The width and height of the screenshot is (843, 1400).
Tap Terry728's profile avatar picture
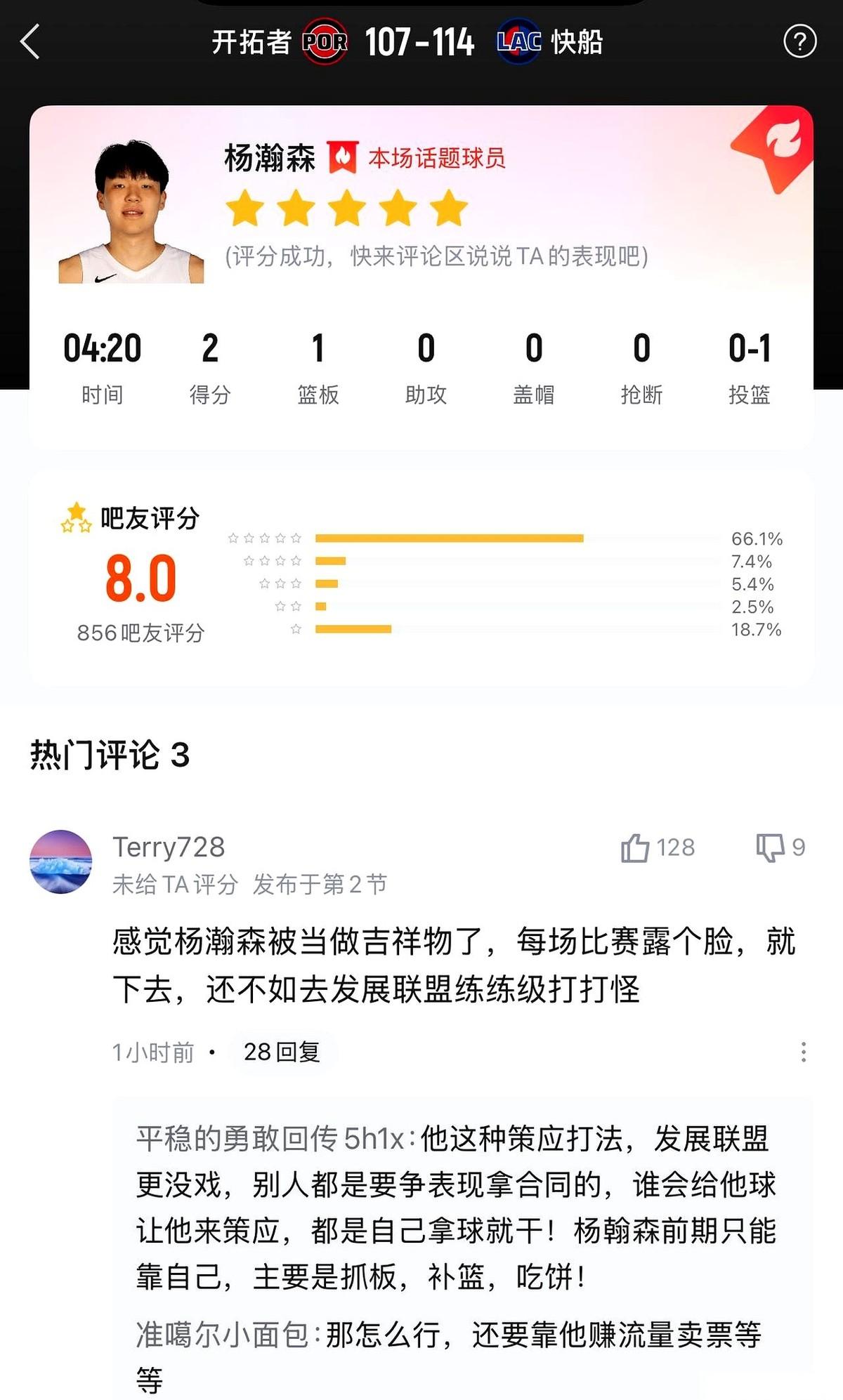[60, 859]
